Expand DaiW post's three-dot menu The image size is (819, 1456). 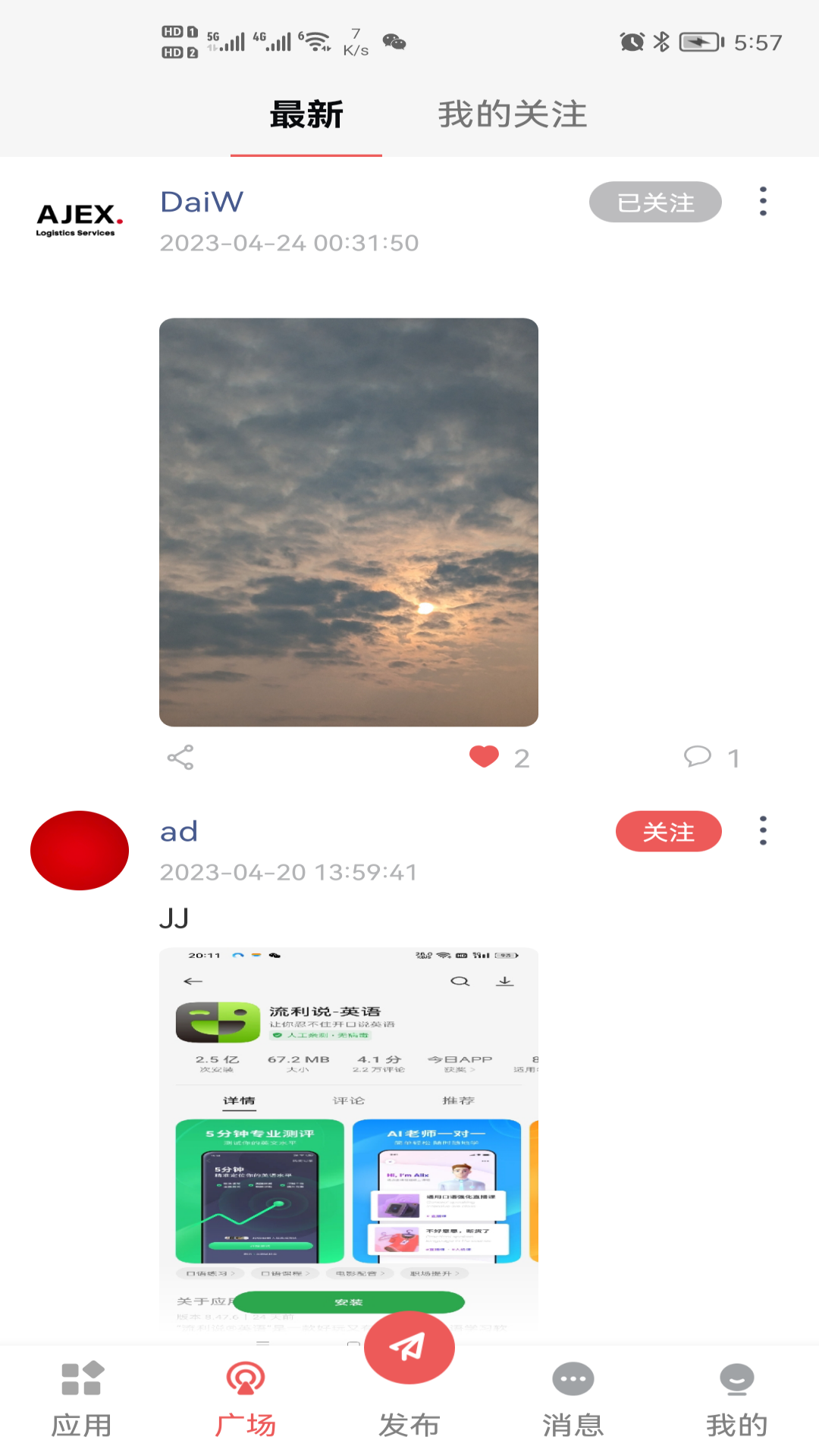[762, 200]
